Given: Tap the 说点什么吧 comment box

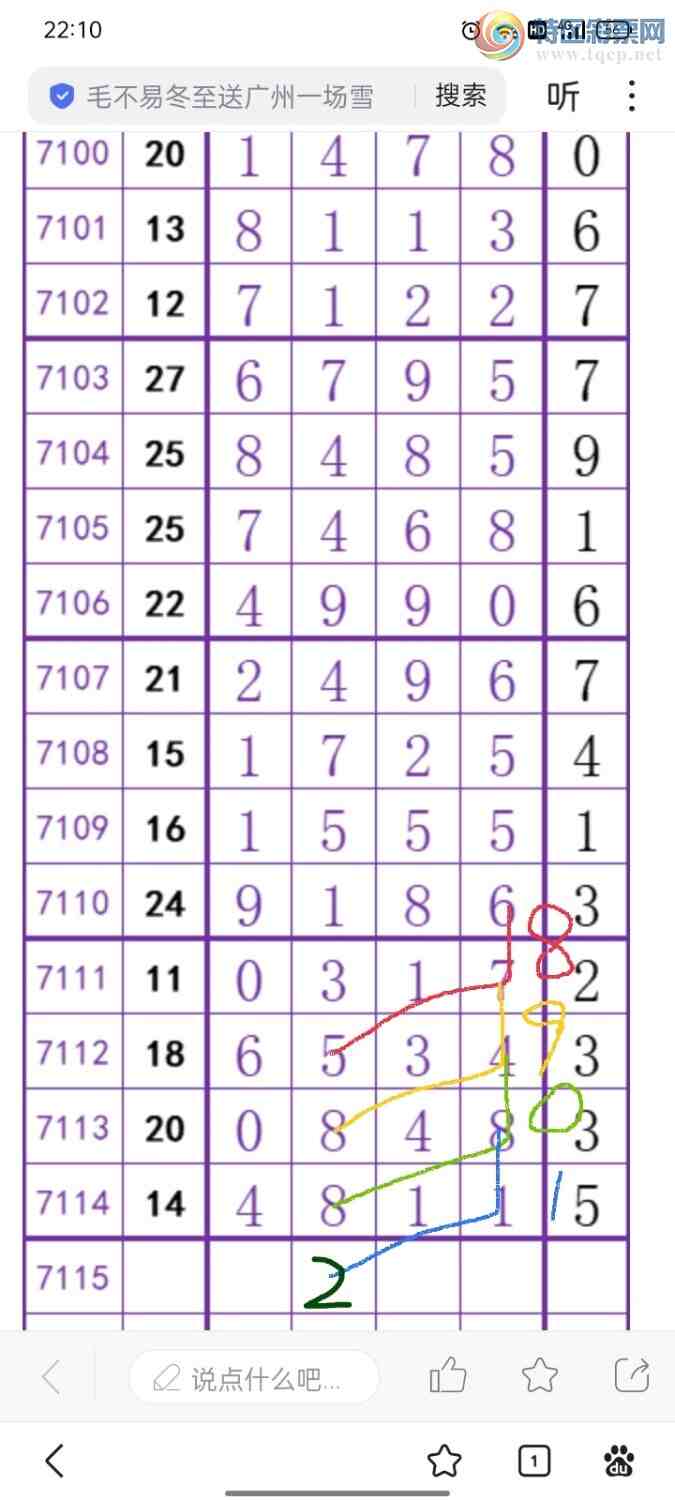Looking at the screenshot, I should coord(254,1378).
